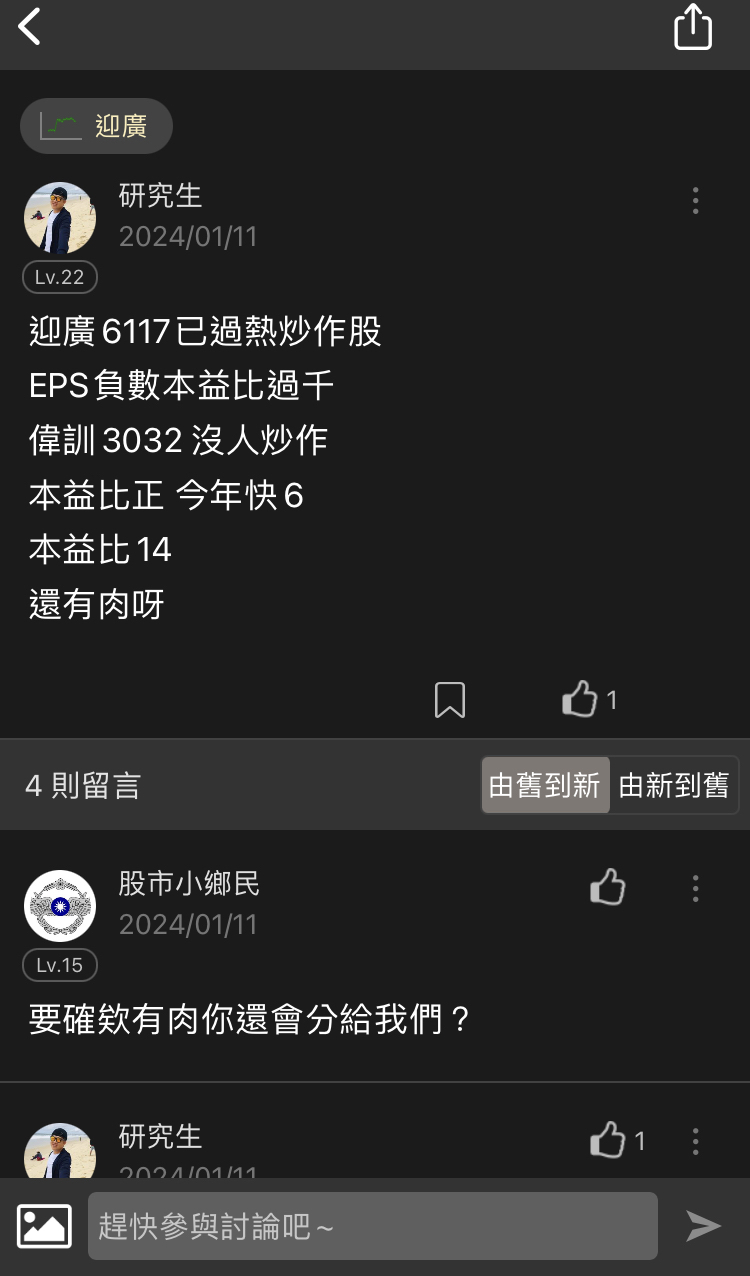Viewport: 750px width, 1276px height.
Task: Tap the back arrow to exit the post
Action: [30, 27]
